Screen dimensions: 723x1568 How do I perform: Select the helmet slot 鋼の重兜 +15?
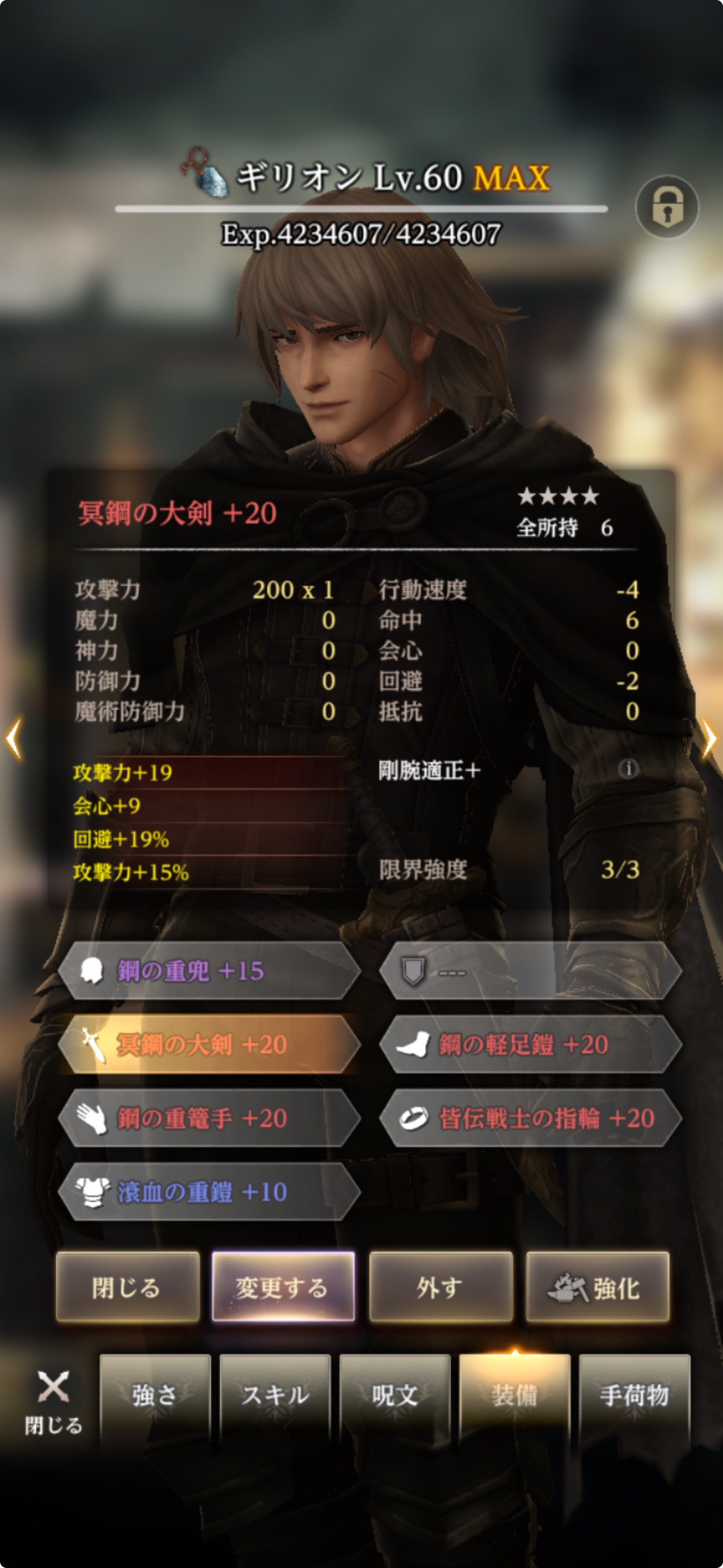[x=208, y=971]
